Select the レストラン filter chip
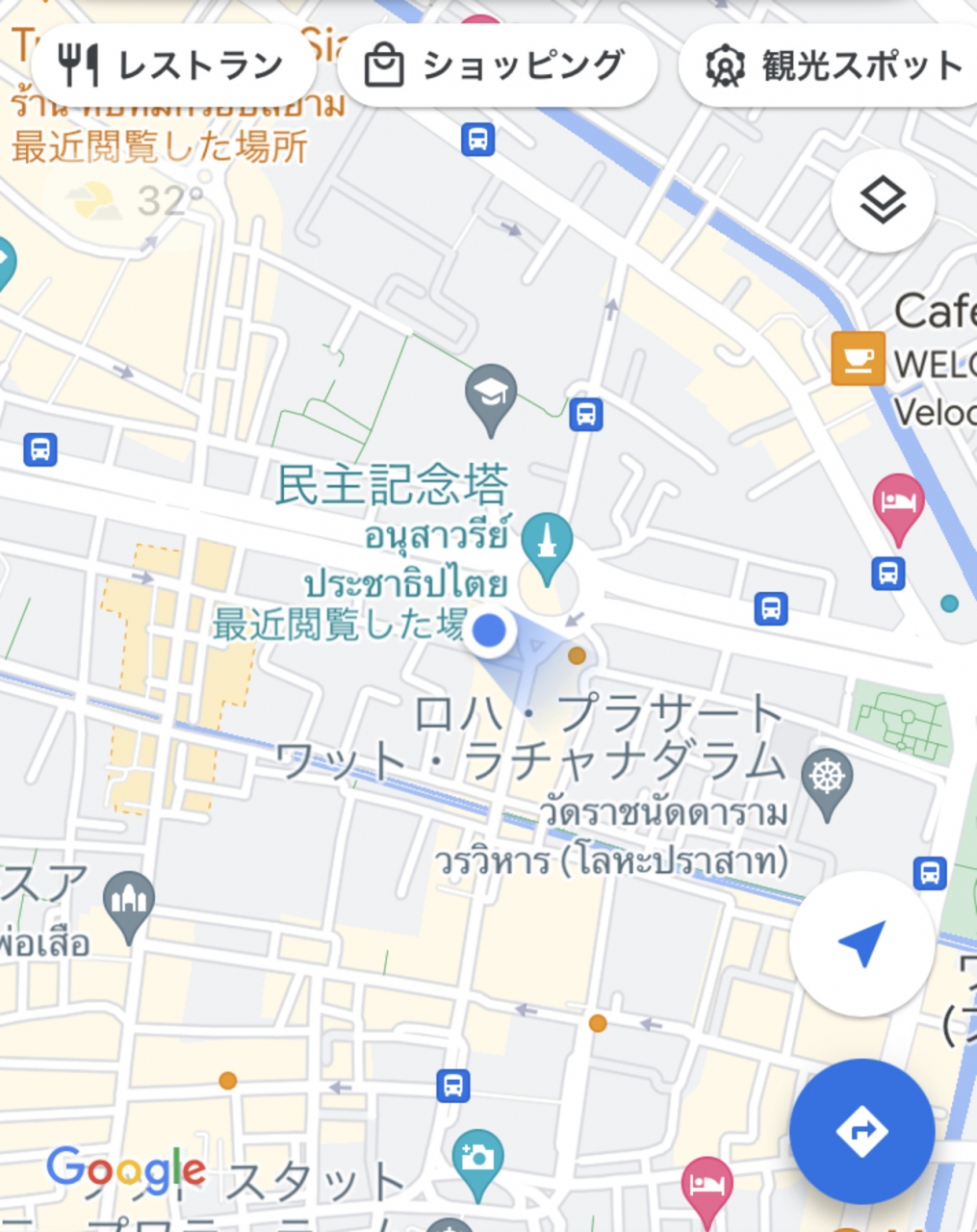The image size is (977, 1232). (173, 64)
